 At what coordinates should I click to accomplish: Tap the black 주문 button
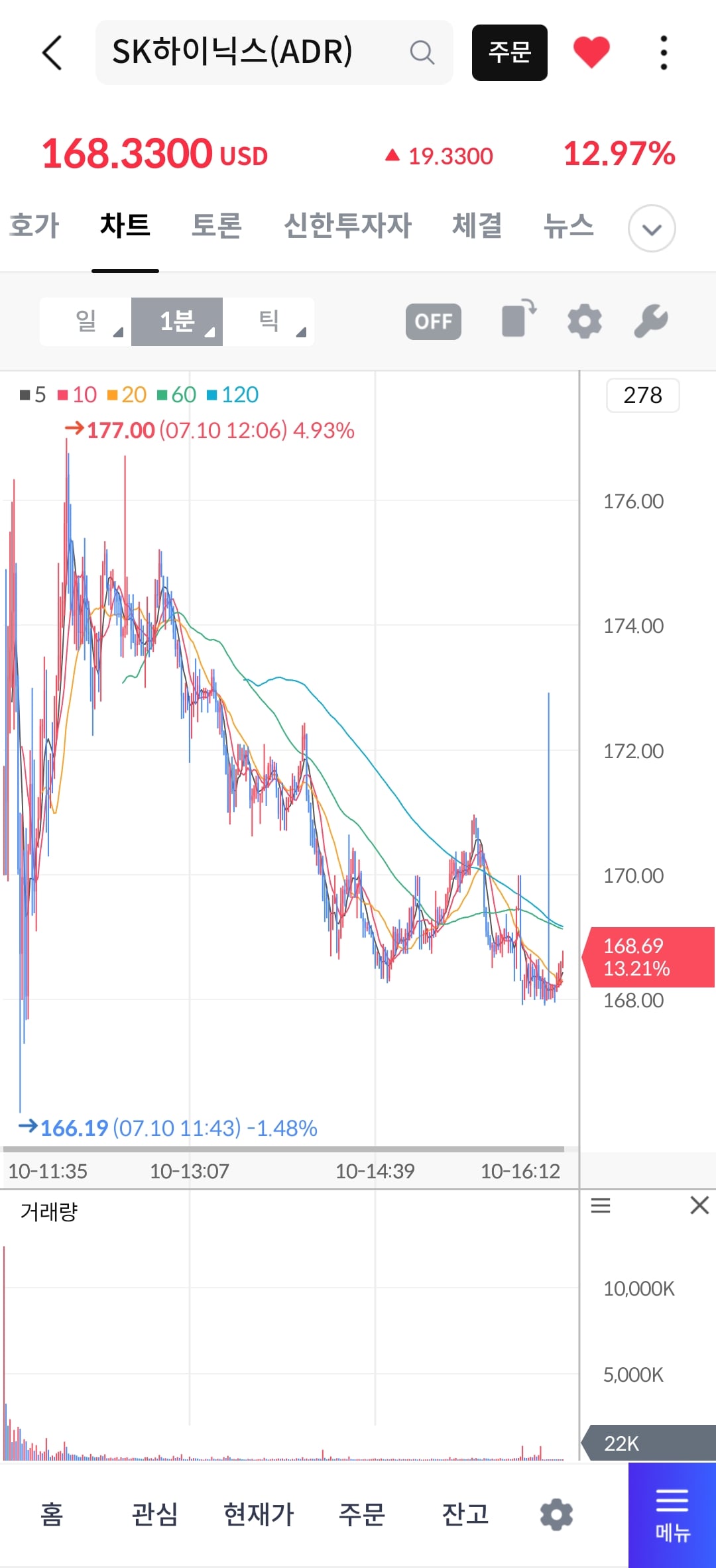(x=509, y=52)
